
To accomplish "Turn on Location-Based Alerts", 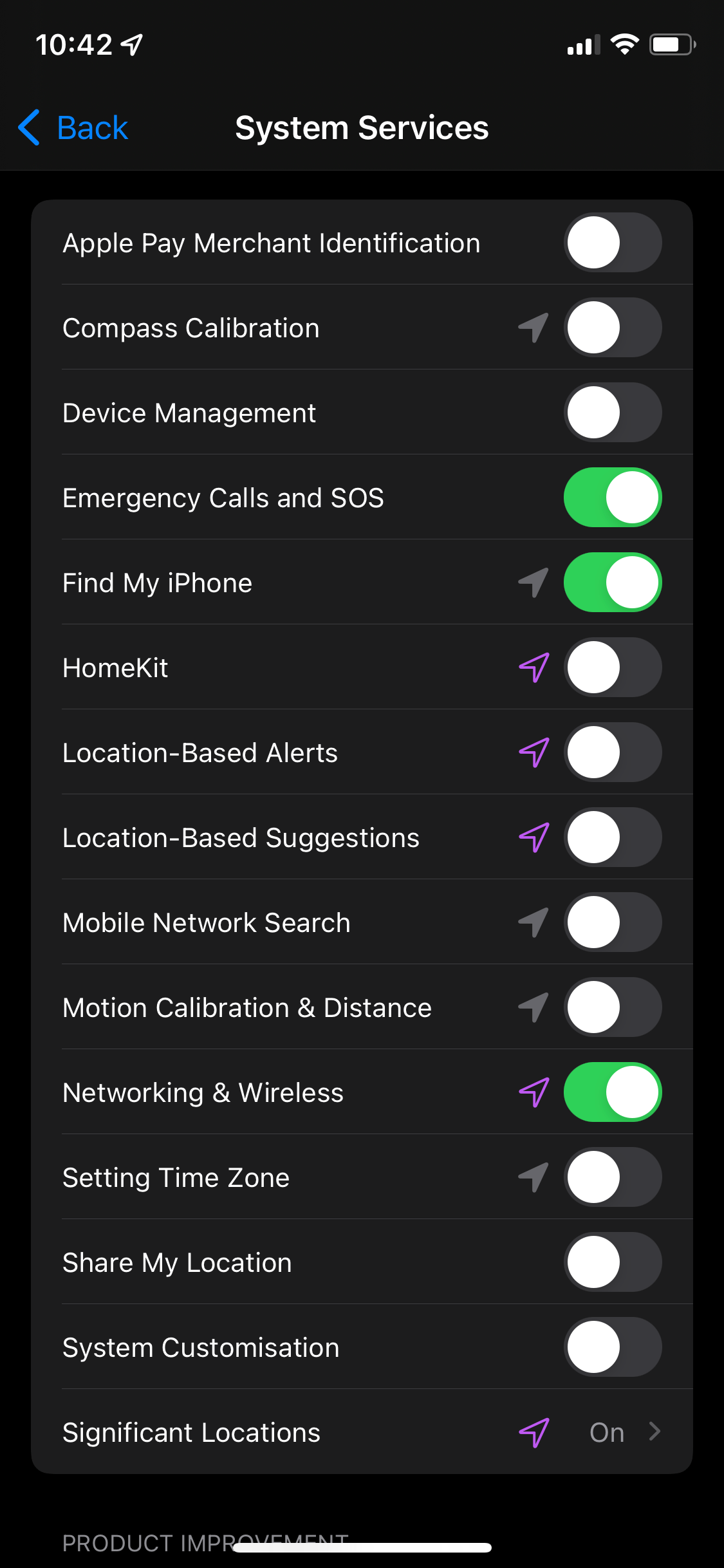I will click(613, 752).
